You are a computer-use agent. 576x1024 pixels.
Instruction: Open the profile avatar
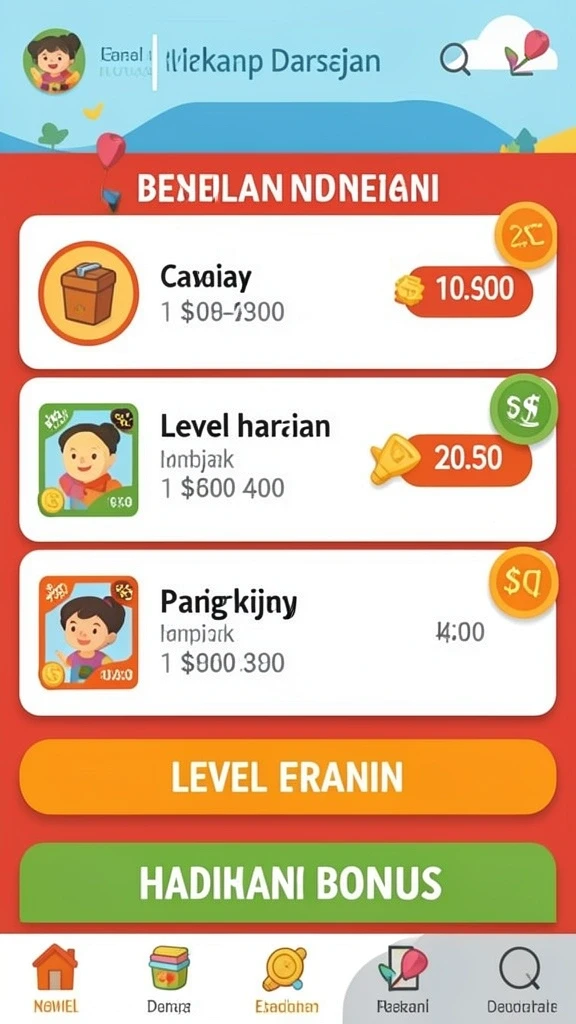coord(54,60)
